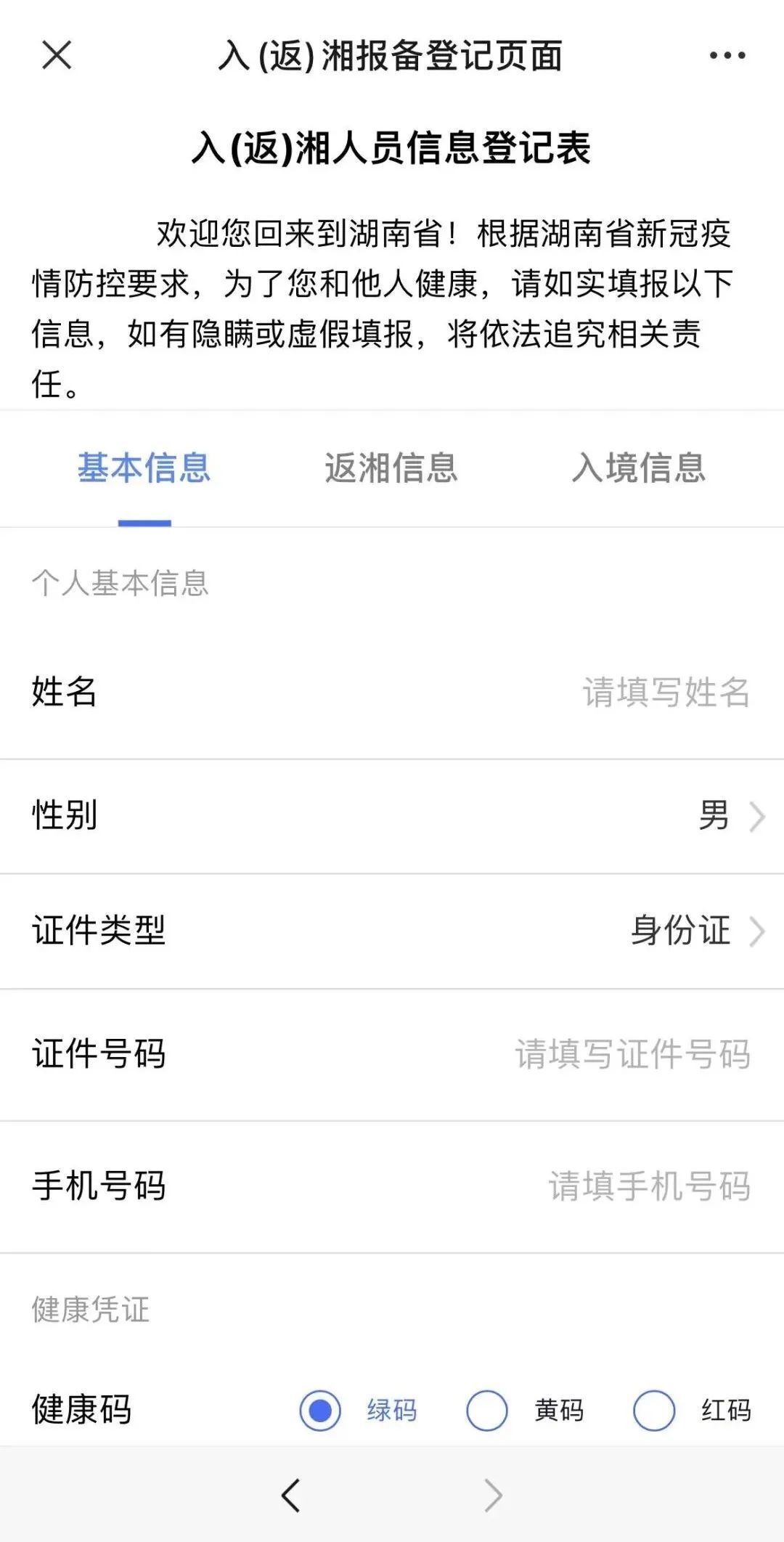
Task: Go forward using the browser forward arrow
Action: click(494, 1496)
